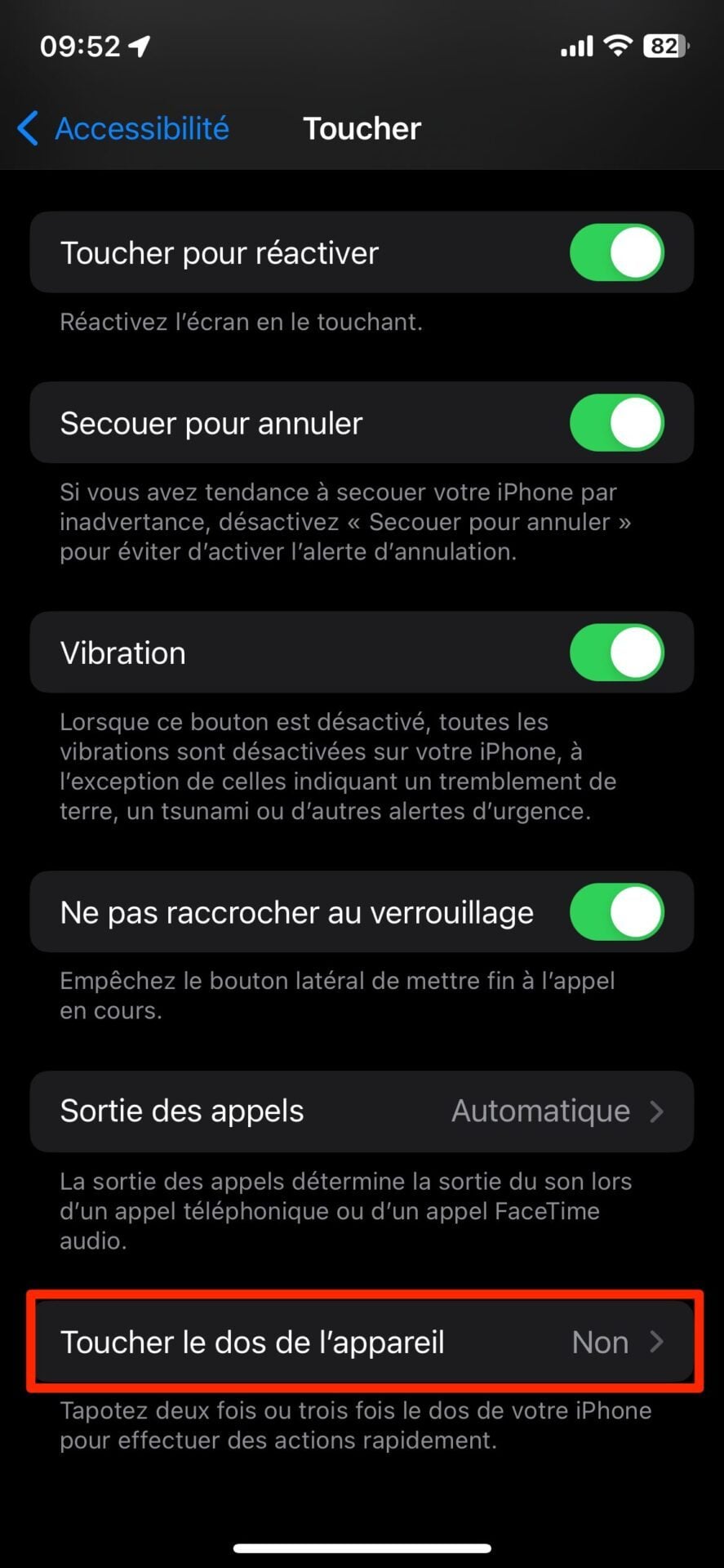This screenshot has height=1568, width=724.
Task: Open Toucher le dos de l'appareil
Action: (362, 1343)
